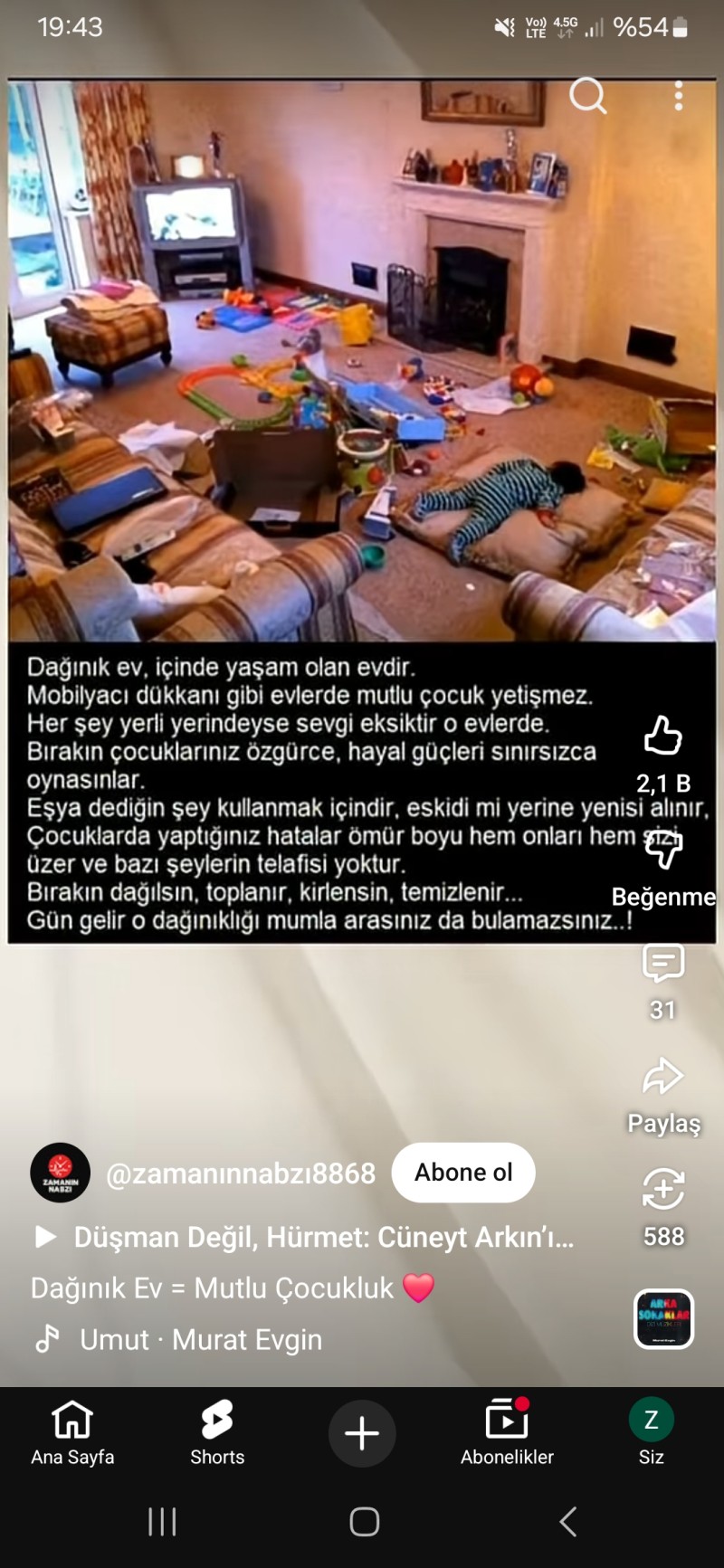The height and width of the screenshot is (1568, 724).
Task: Open the create button in bottom navigation
Action: [x=362, y=1433]
